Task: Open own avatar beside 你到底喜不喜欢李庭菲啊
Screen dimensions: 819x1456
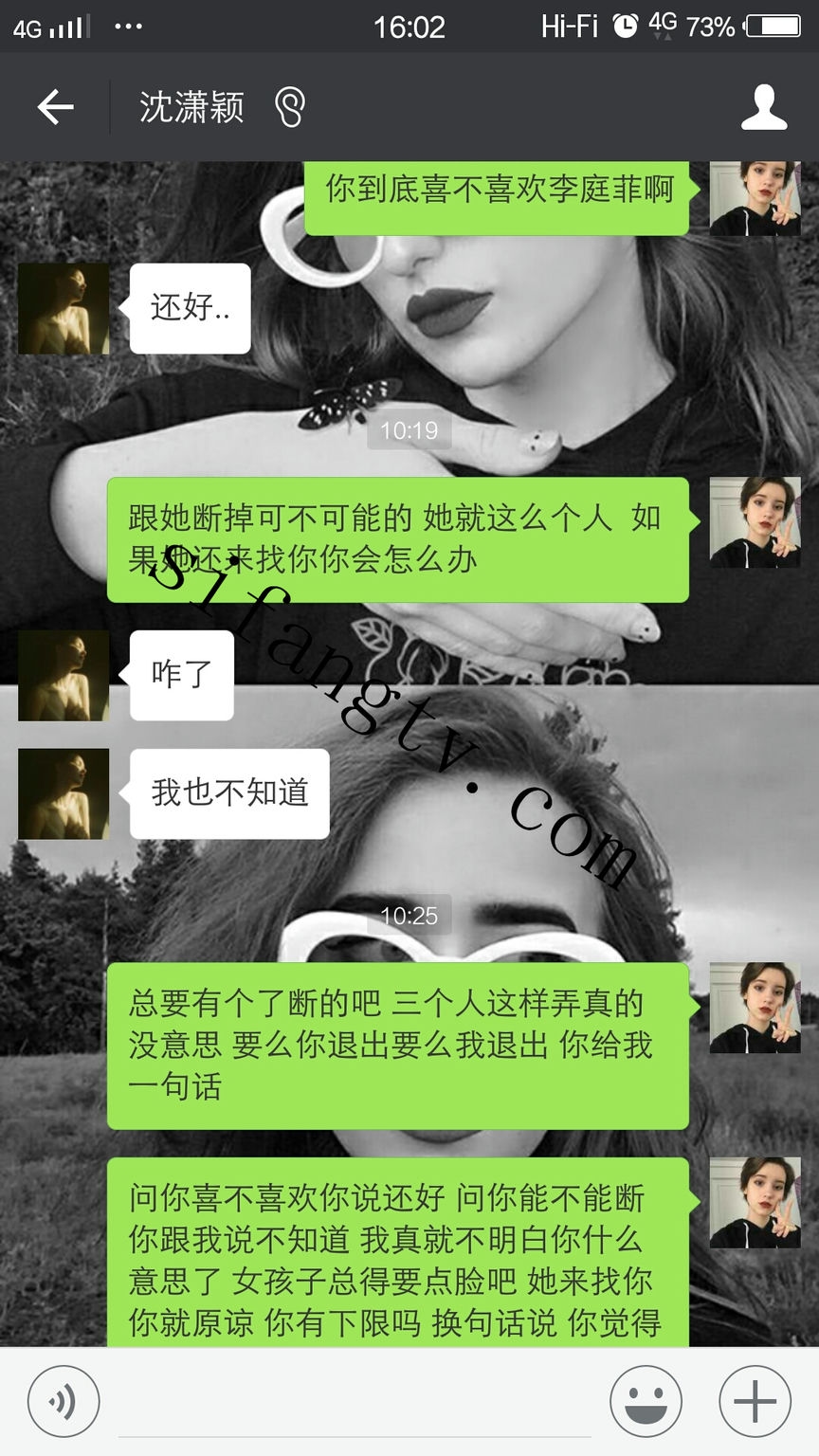Action: (755, 198)
